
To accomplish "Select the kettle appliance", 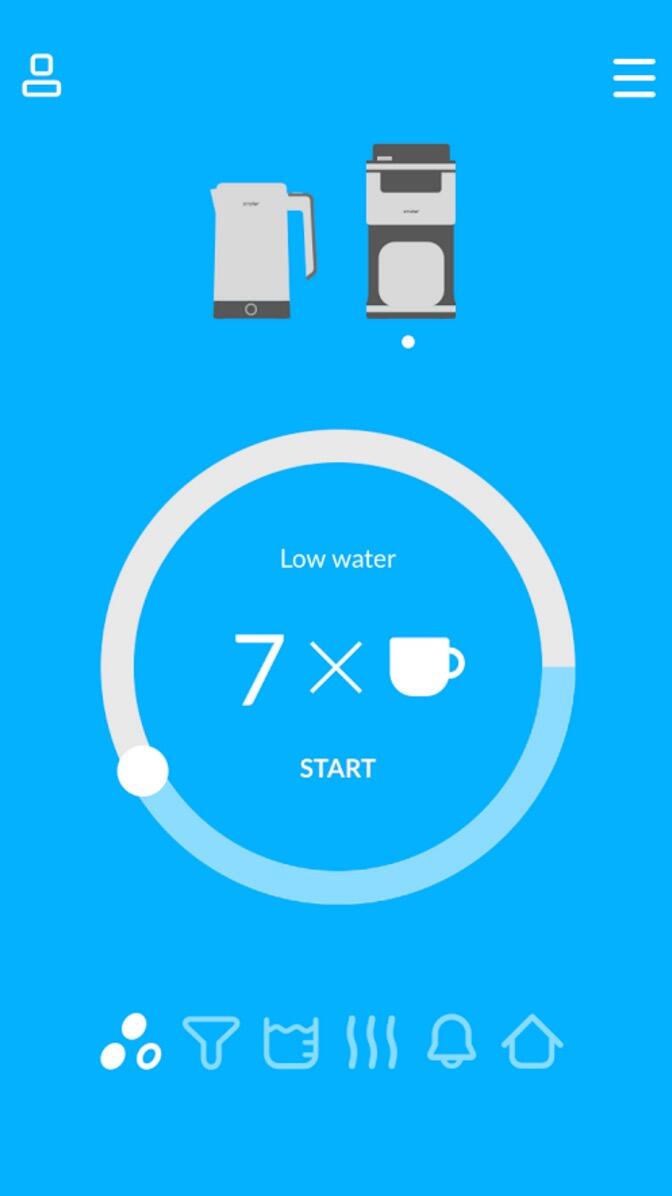I will pyautogui.click(x=262, y=250).
